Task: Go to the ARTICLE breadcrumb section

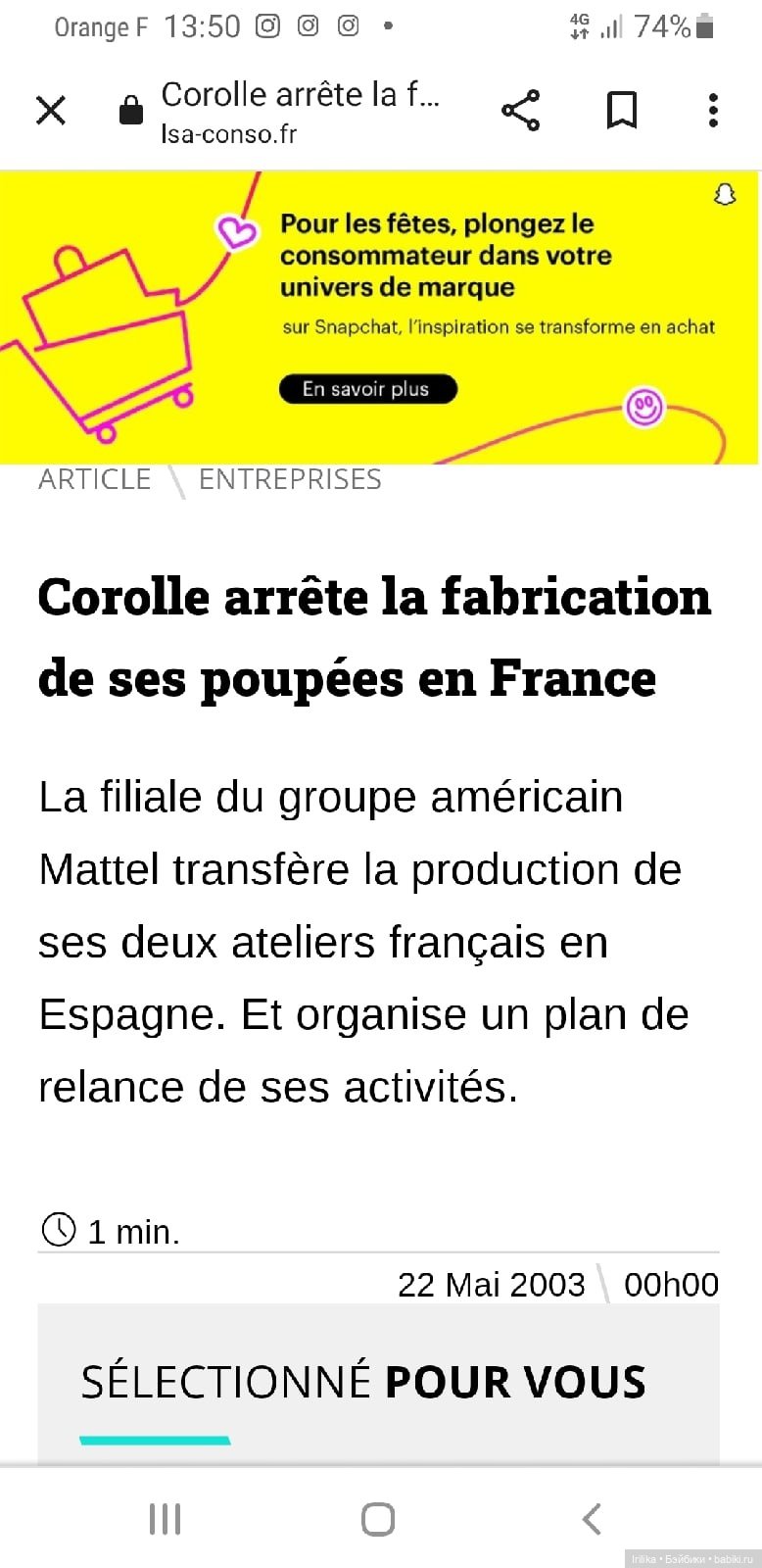Action: 94,479
